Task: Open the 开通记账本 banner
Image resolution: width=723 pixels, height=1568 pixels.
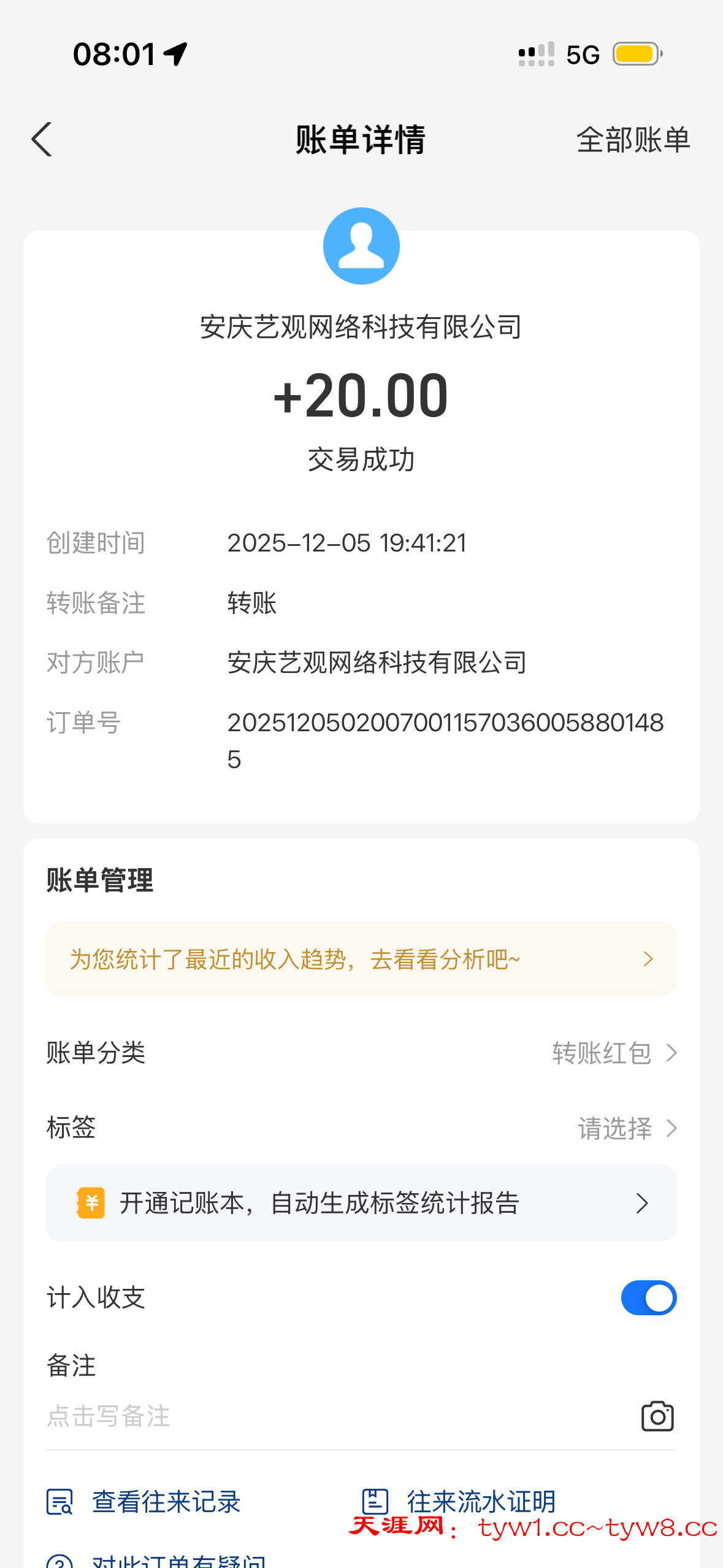Action: click(361, 1203)
